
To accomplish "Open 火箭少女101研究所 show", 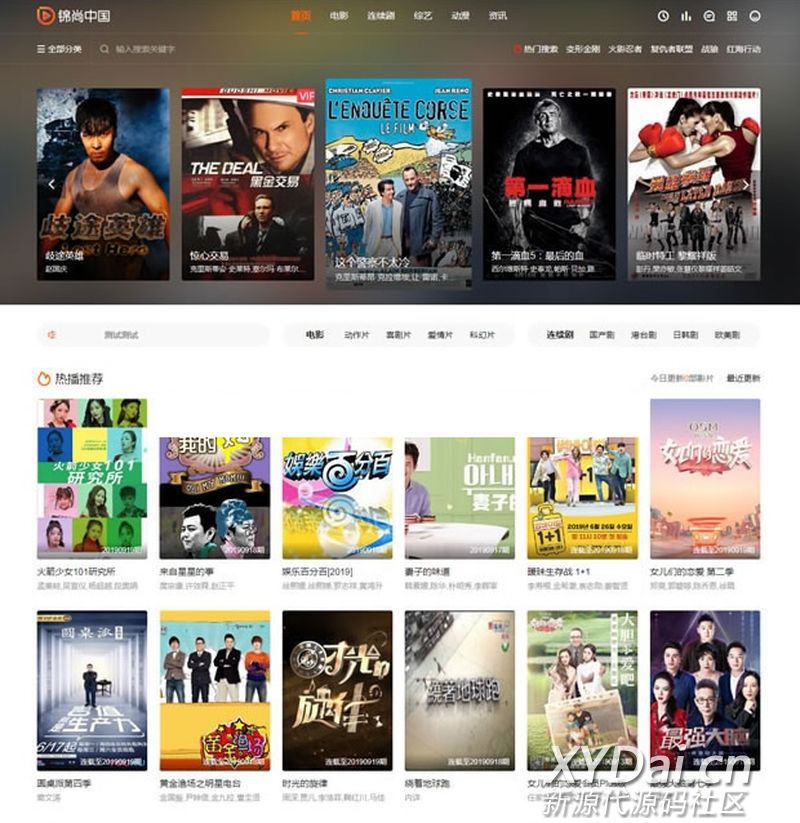I will click(92, 478).
